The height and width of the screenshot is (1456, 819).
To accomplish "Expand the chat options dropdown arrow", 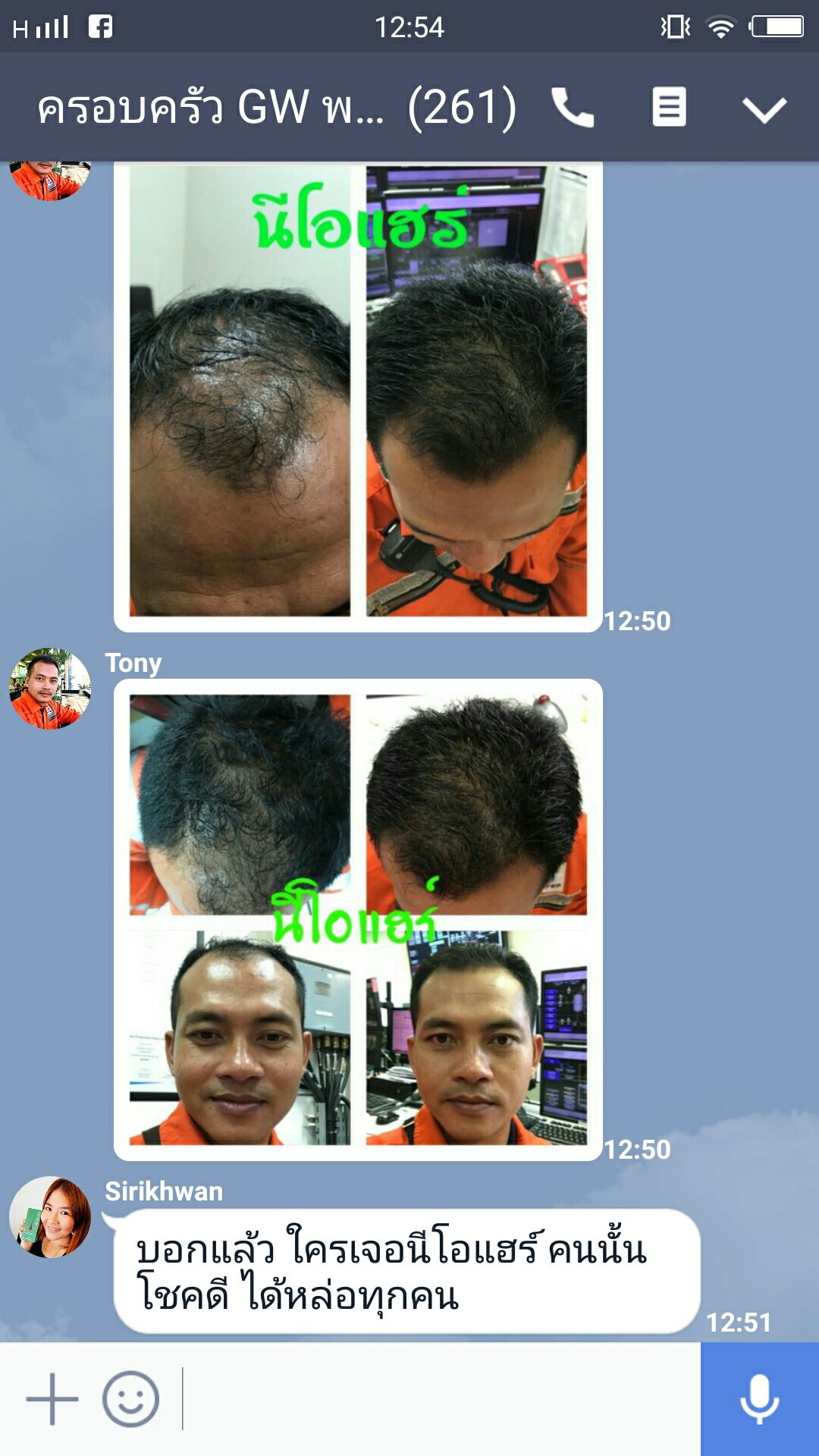I will coord(764,109).
